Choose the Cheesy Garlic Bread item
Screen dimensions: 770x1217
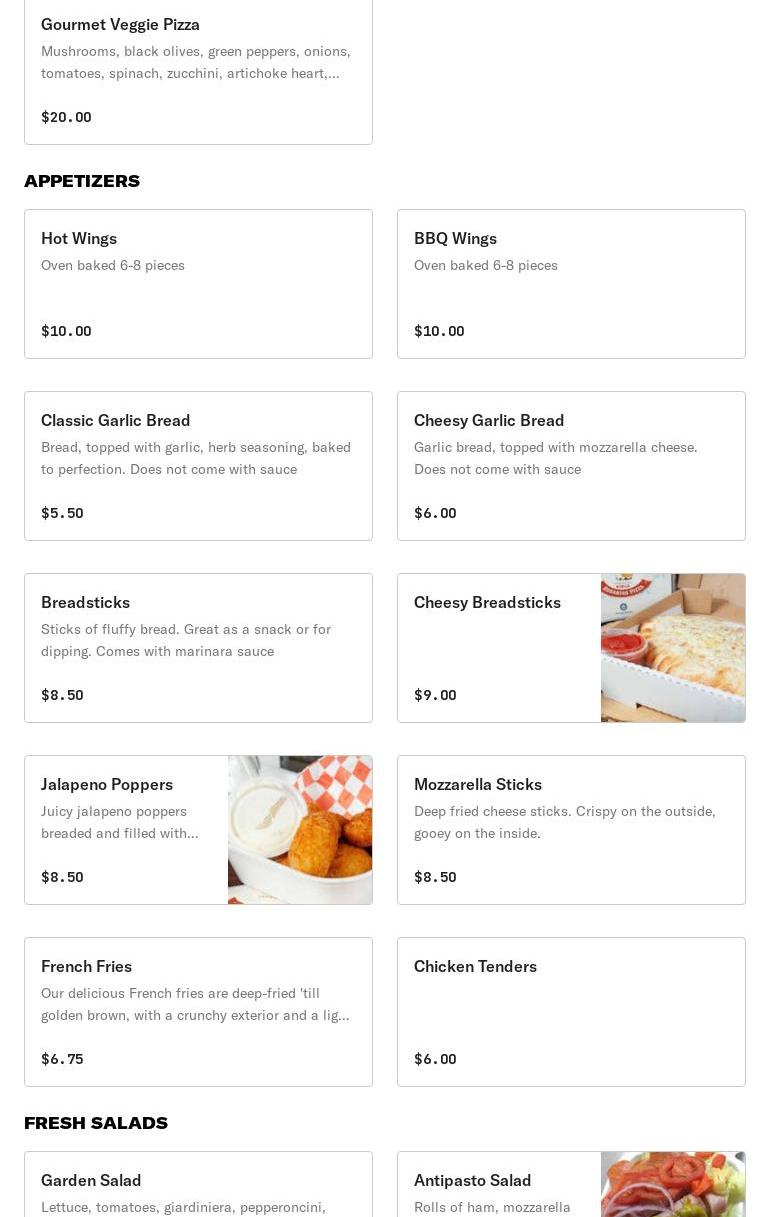coord(571,466)
